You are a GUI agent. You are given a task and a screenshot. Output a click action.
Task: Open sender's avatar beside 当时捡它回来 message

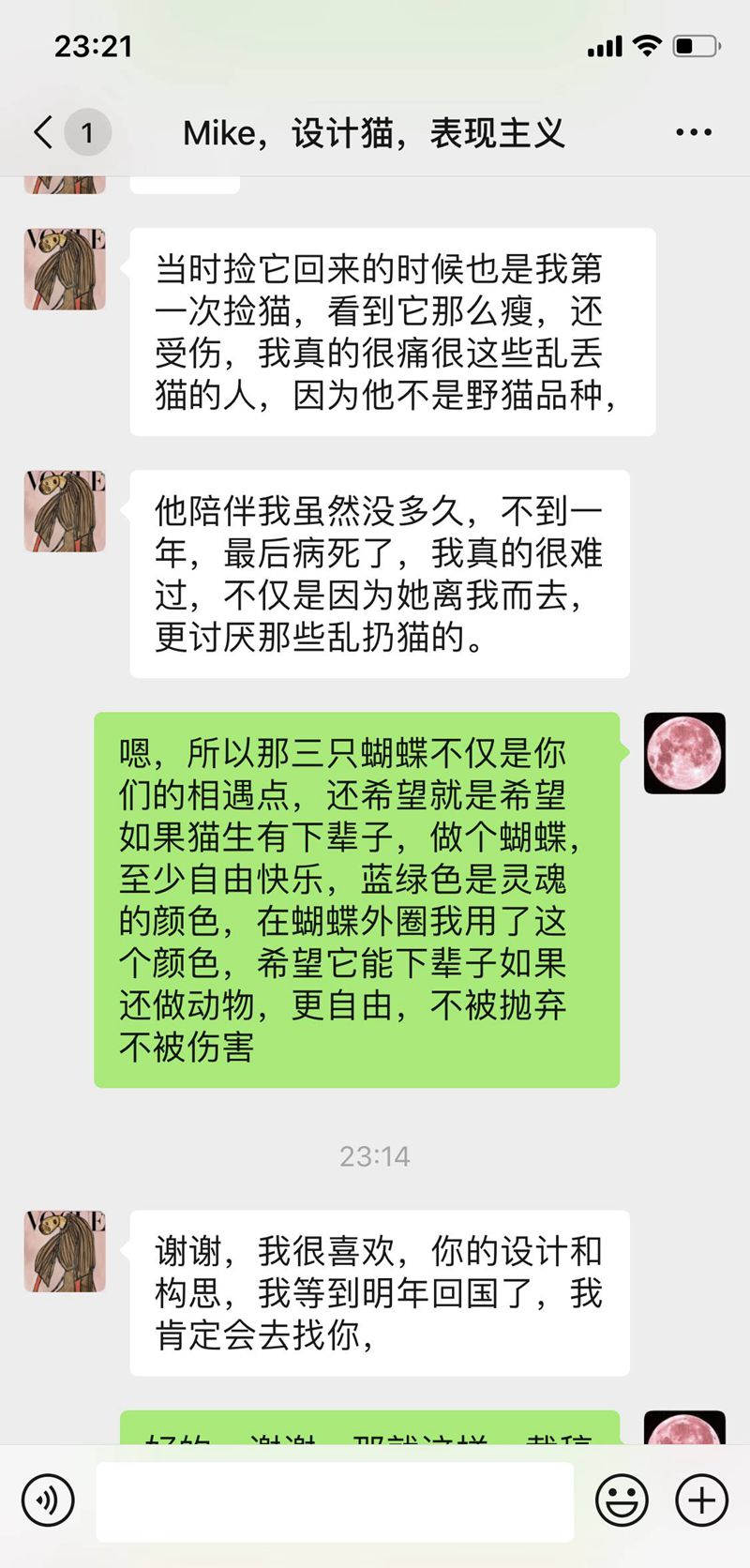point(65,269)
